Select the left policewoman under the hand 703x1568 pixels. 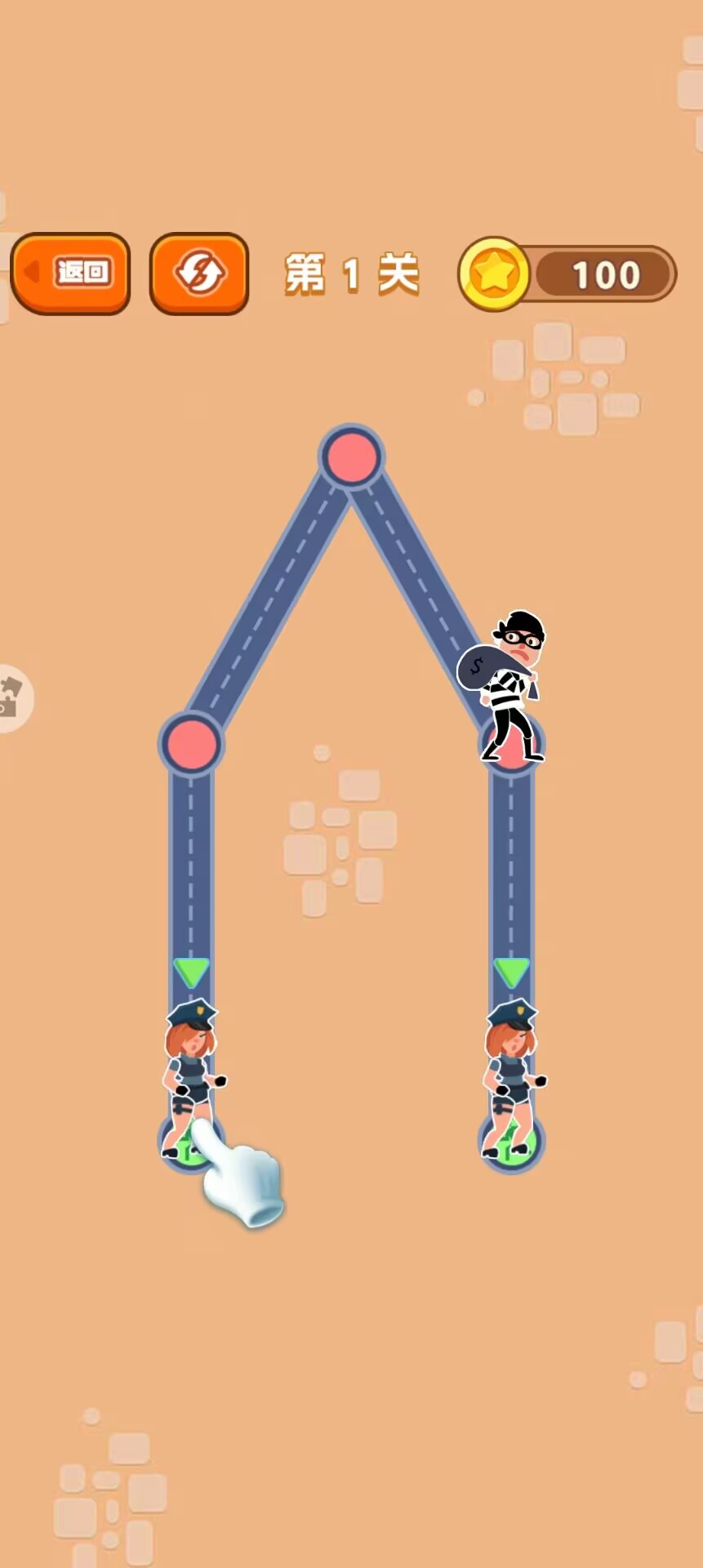click(191, 1078)
